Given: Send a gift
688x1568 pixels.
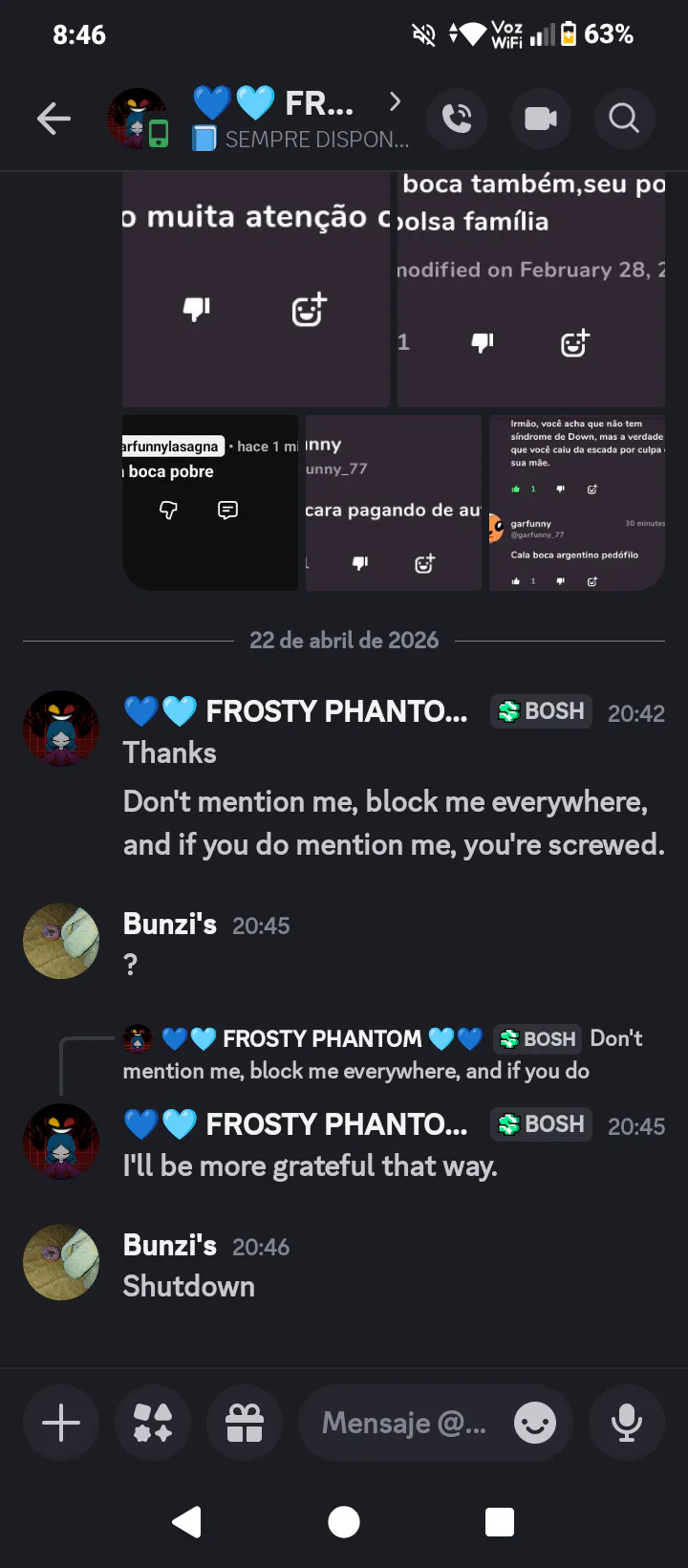Looking at the screenshot, I should click(245, 1423).
